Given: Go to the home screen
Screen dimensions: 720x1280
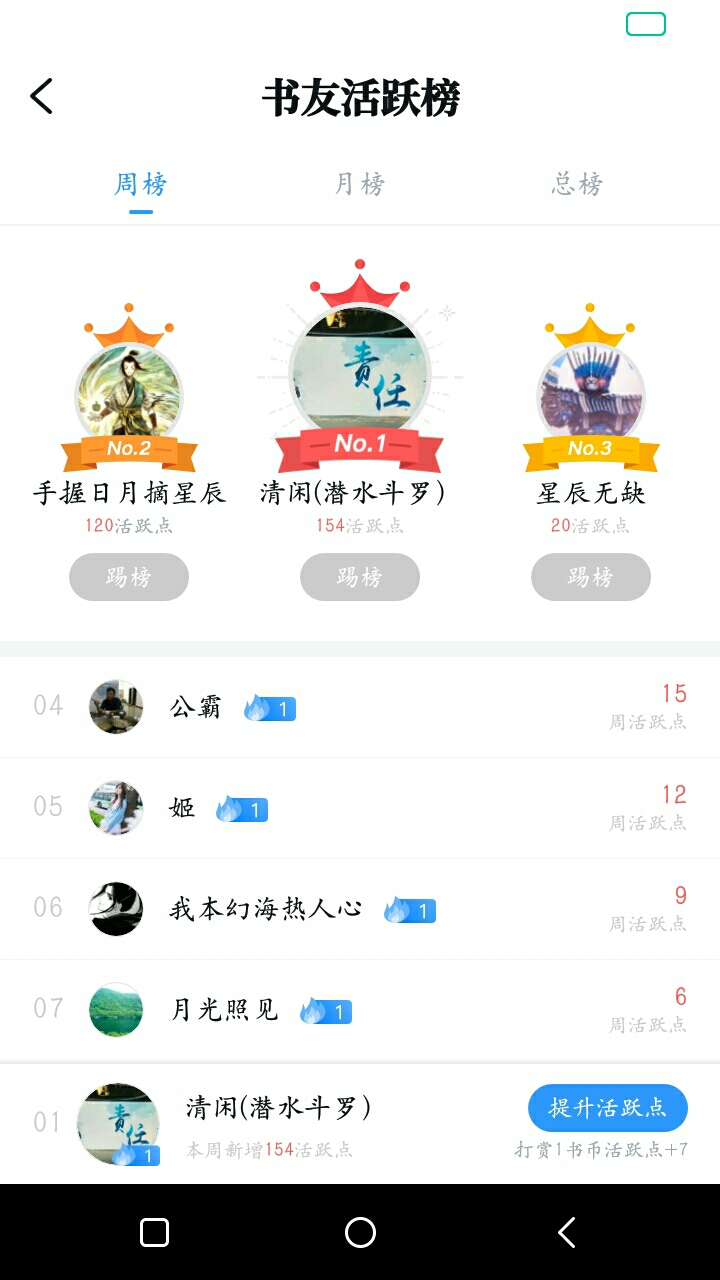Looking at the screenshot, I should (x=360, y=1233).
